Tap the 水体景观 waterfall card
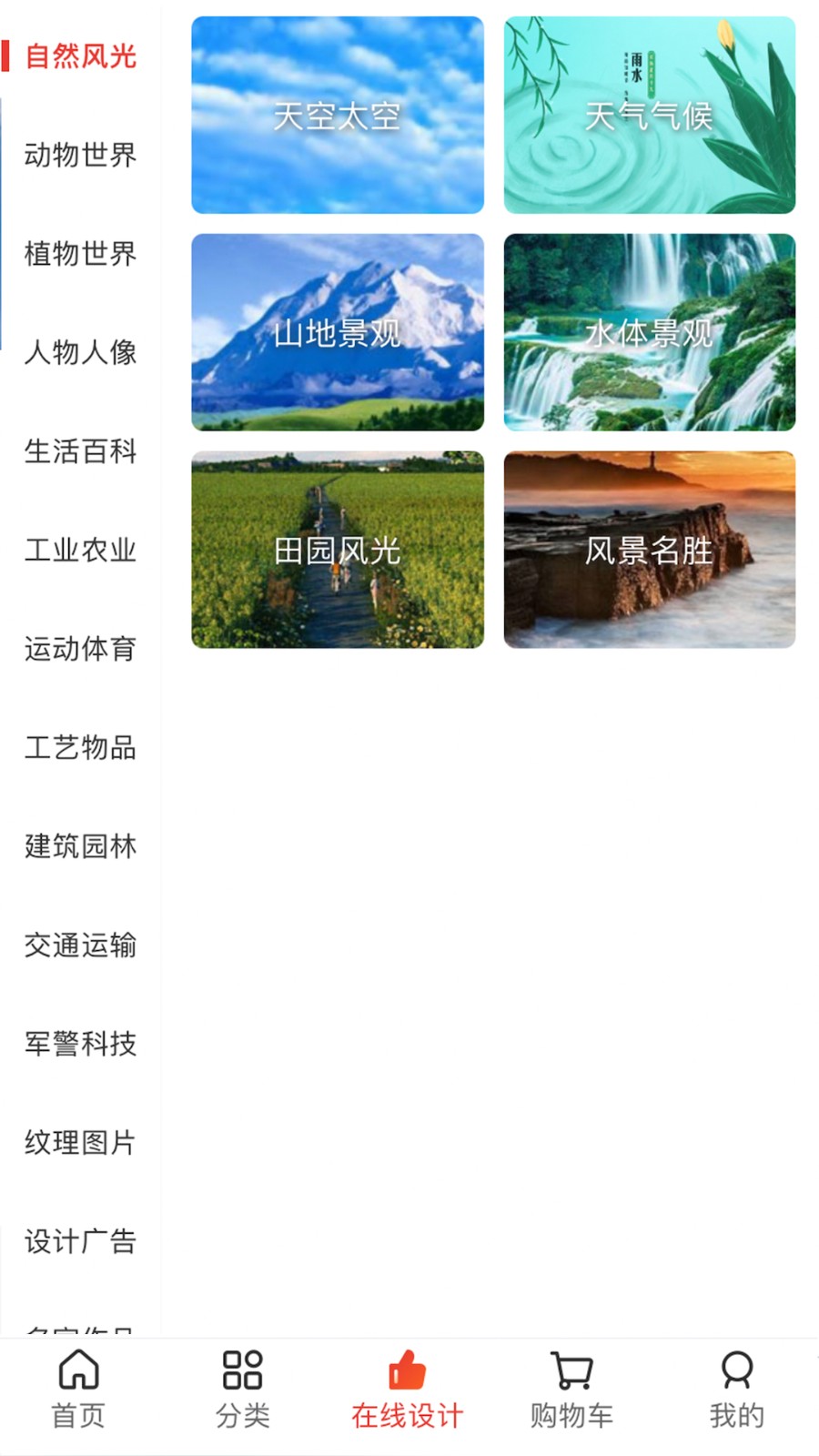Screen dimensions: 819x1456 649,332
